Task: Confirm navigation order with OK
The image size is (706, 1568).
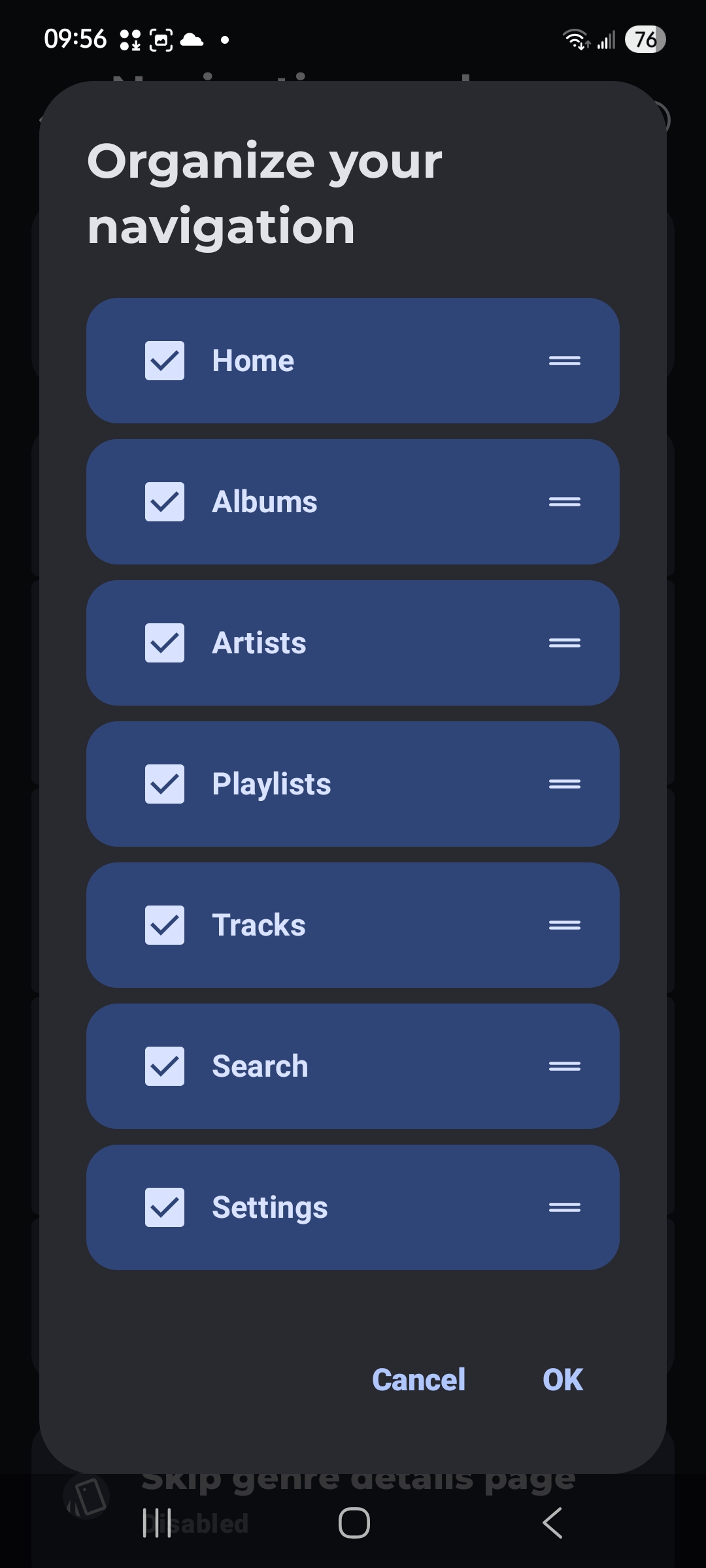Action: [563, 1380]
